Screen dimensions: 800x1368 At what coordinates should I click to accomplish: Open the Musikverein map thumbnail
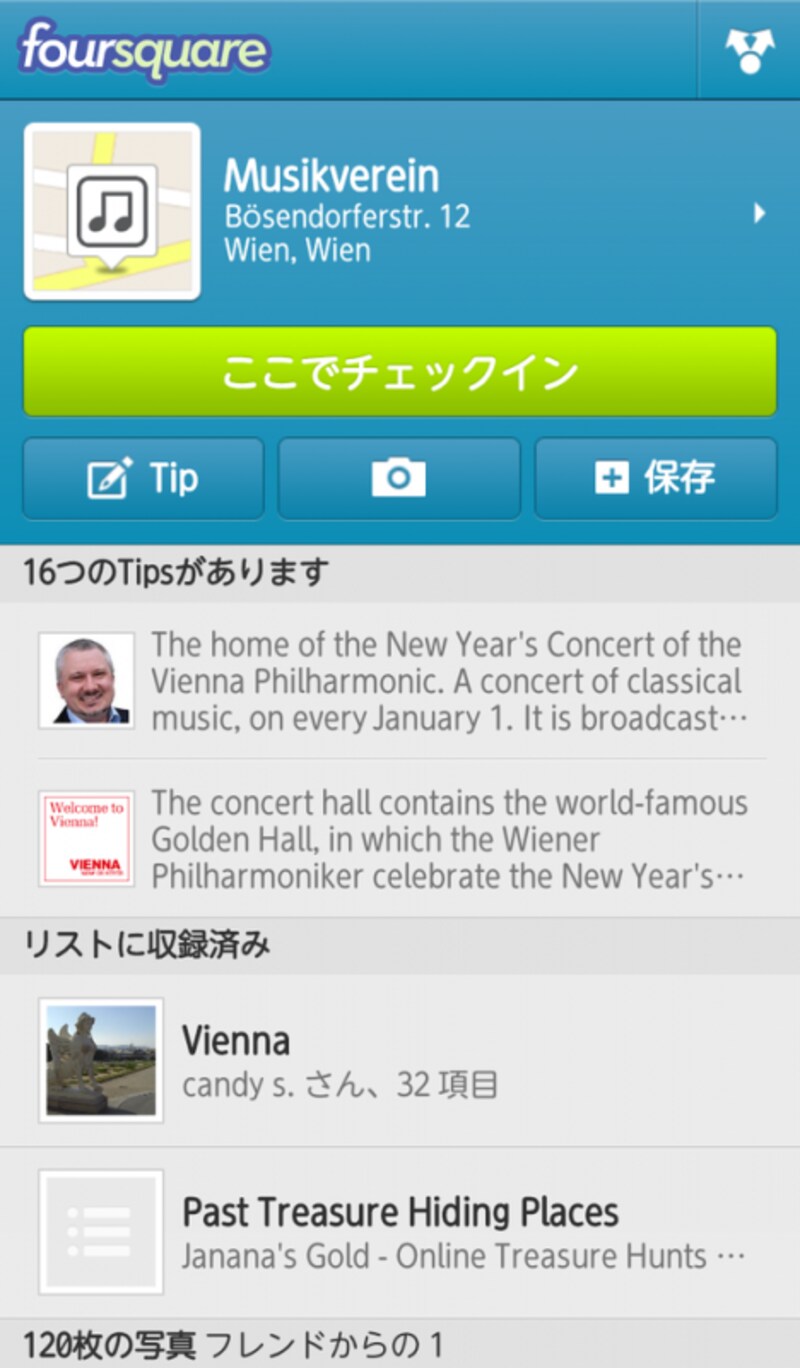112,212
